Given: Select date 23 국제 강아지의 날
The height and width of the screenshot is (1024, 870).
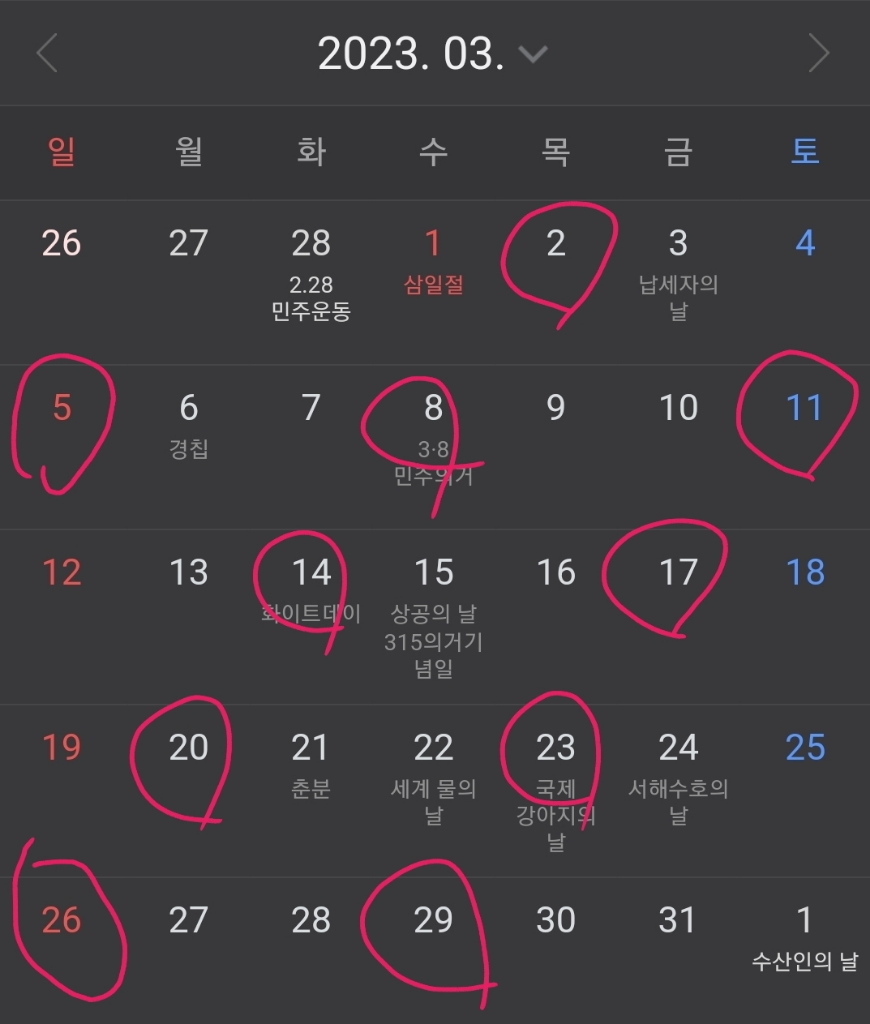Looking at the screenshot, I should click(556, 747).
